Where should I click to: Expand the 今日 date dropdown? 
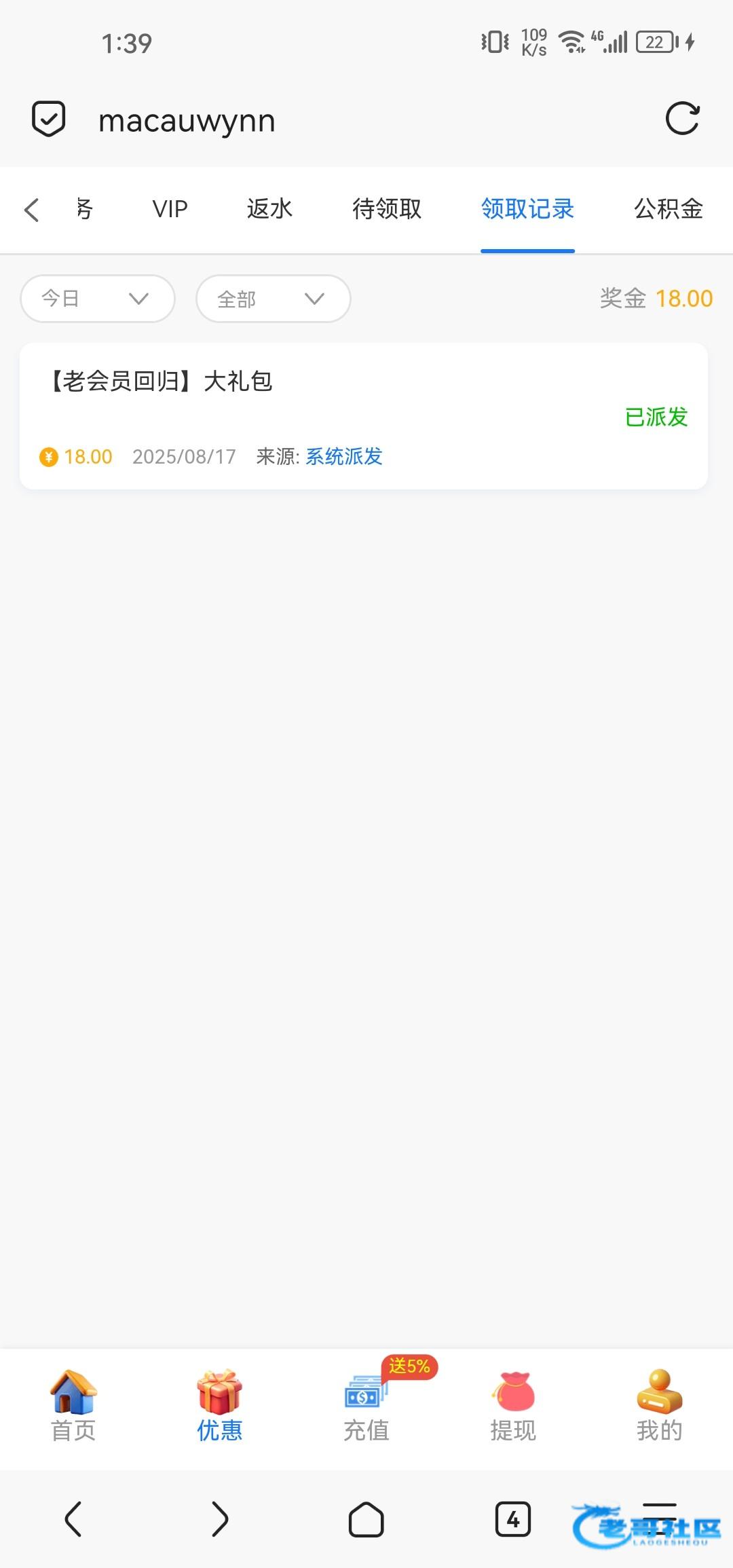click(x=98, y=299)
